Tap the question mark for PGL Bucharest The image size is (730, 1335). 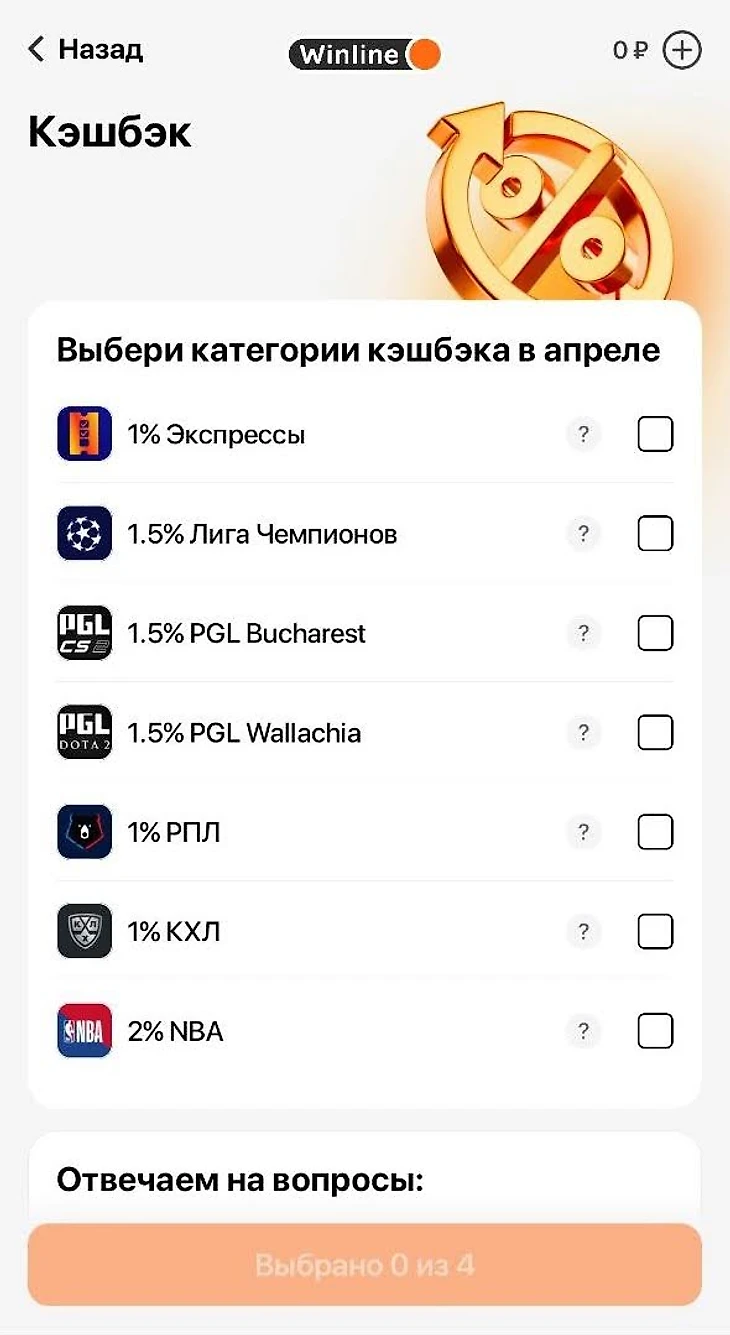pos(584,633)
